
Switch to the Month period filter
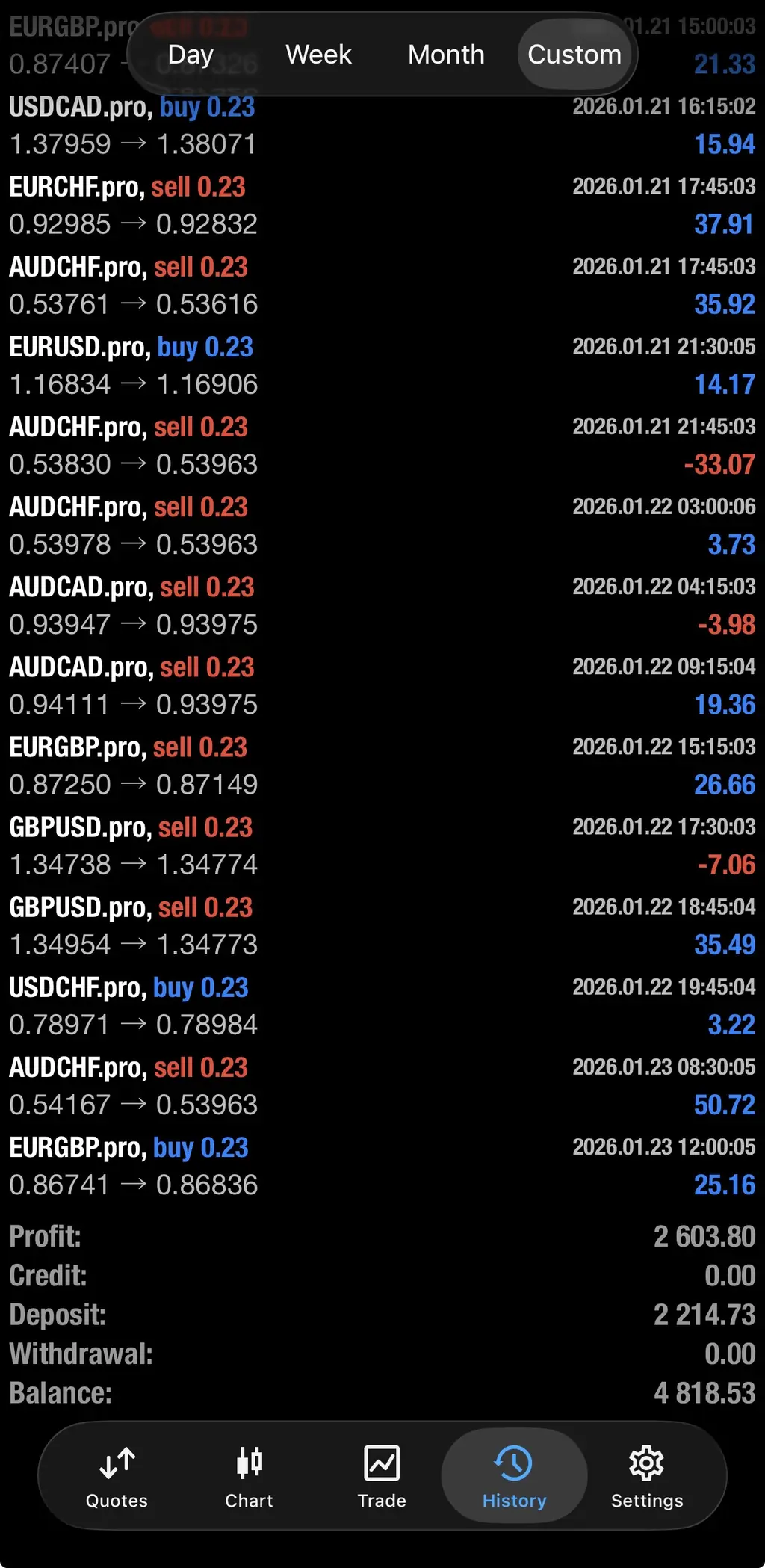(x=446, y=55)
